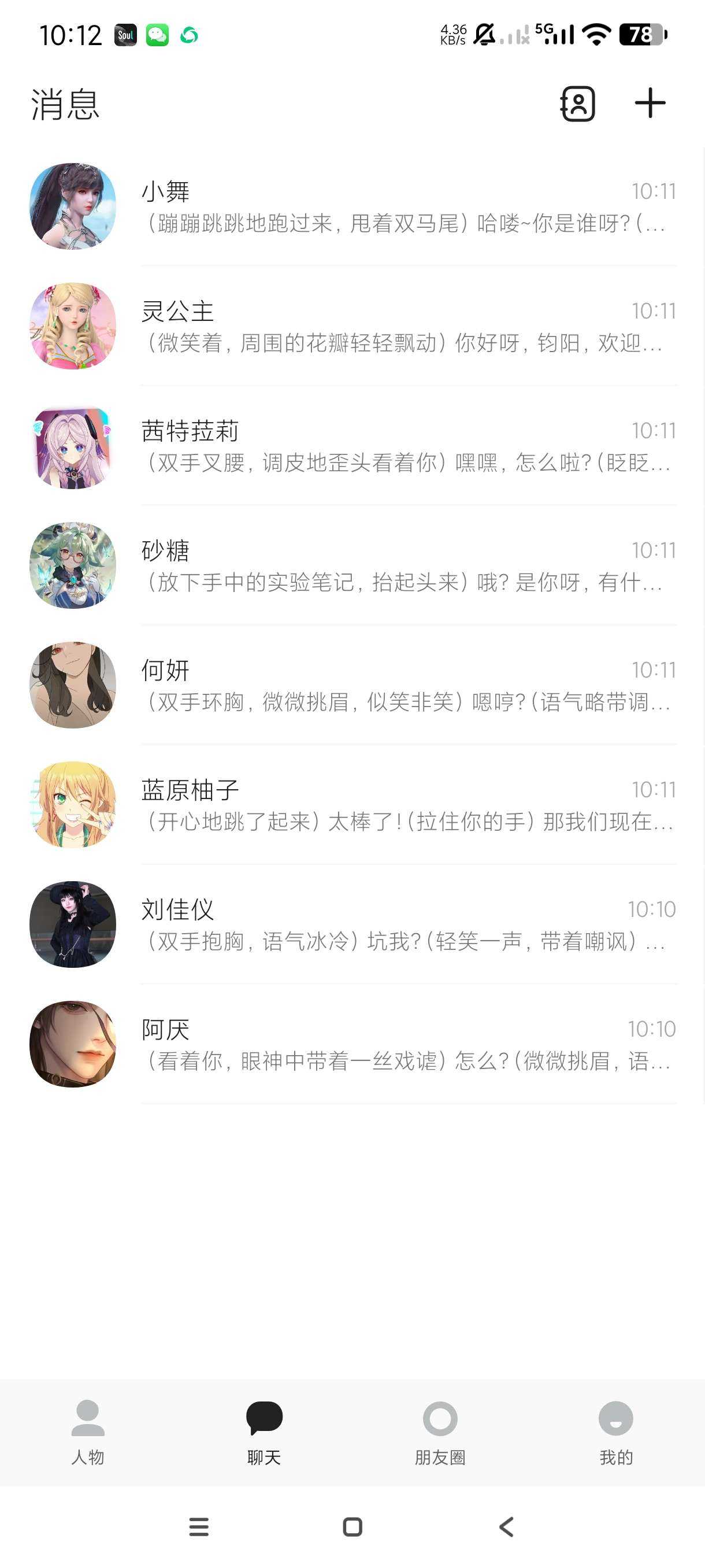This screenshot has width=705, height=1568.
Task: Open the 我的 profile icon
Action: (x=615, y=1418)
